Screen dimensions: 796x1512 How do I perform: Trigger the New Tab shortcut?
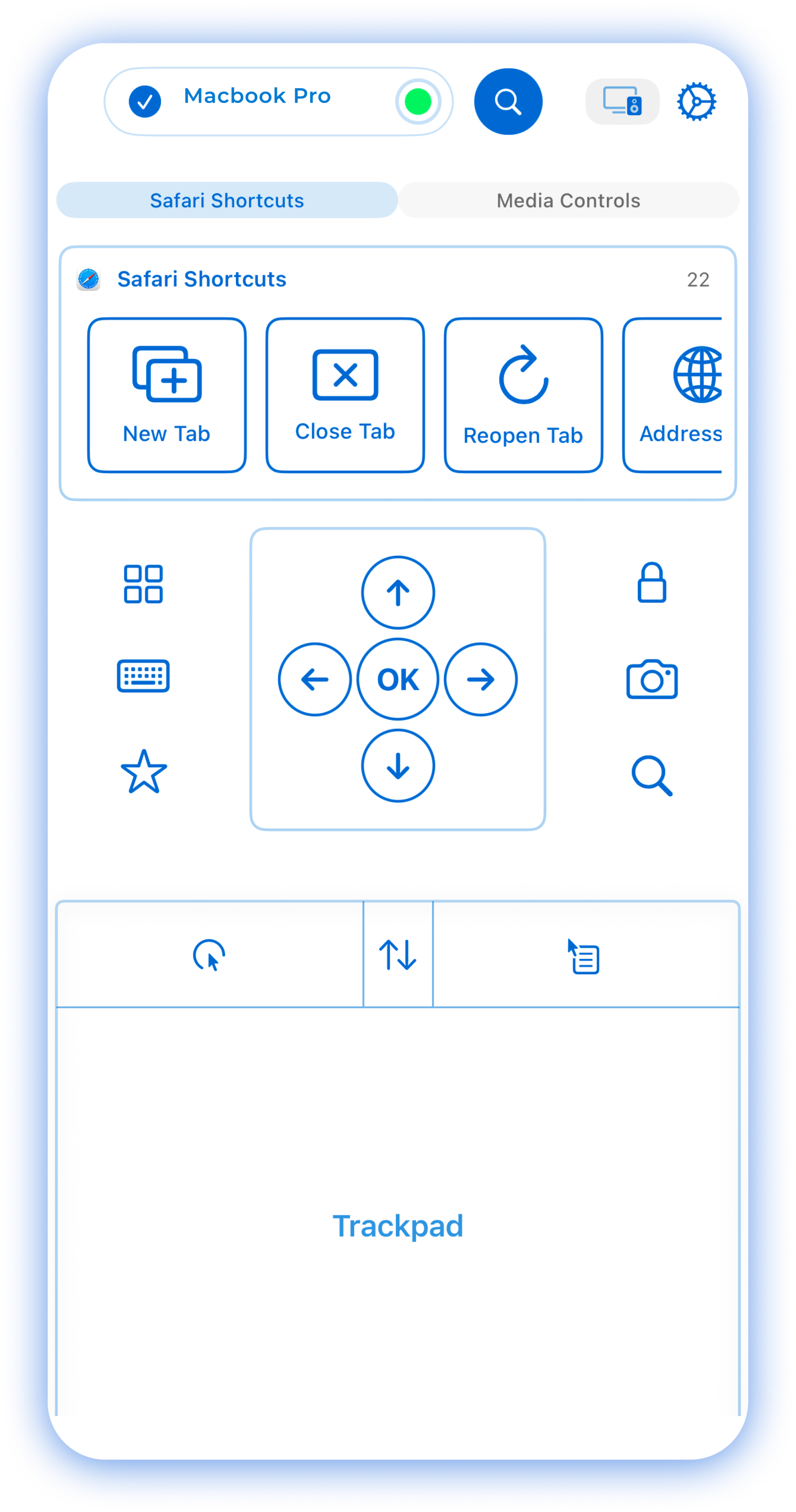coord(167,395)
